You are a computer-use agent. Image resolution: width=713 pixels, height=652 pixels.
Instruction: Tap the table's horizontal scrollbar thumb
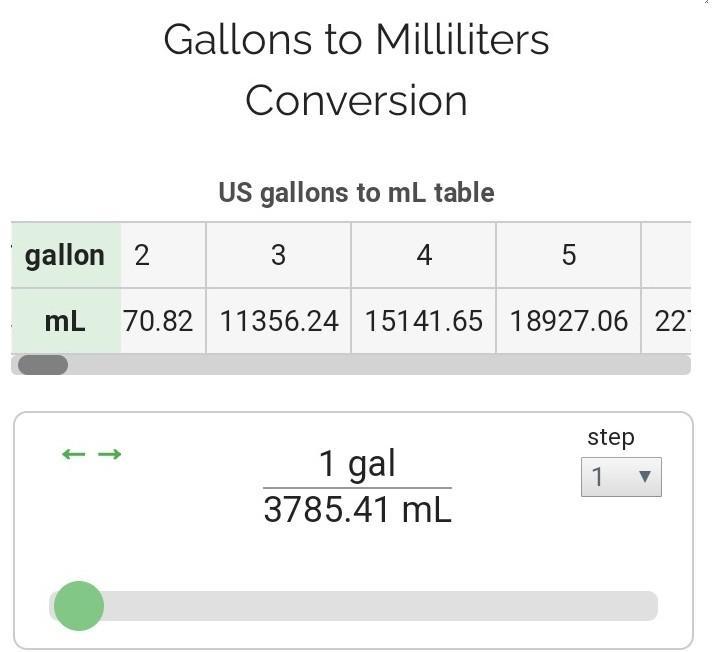point(43,365)
